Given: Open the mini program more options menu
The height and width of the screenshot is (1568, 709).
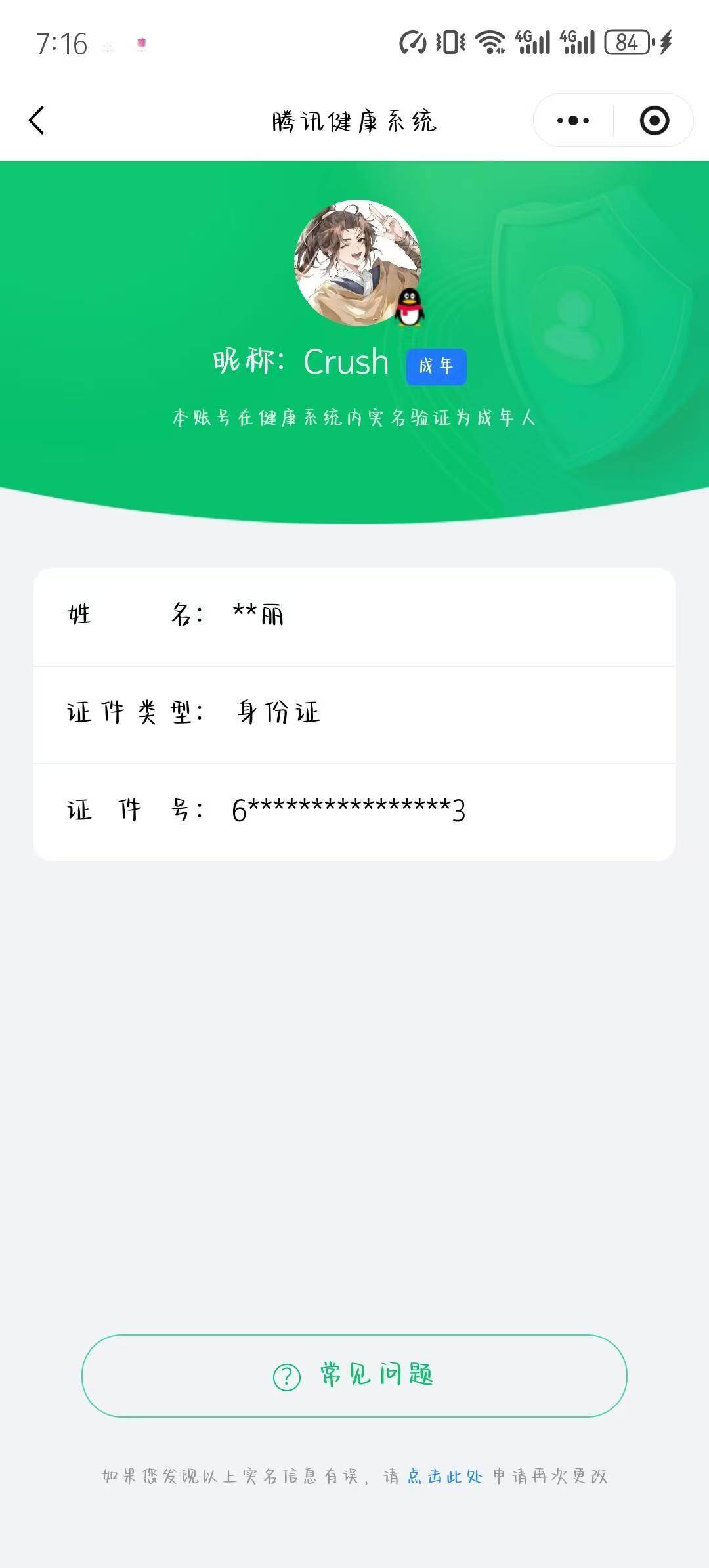Looking at the screenshot, I should (x=572, y=120).
